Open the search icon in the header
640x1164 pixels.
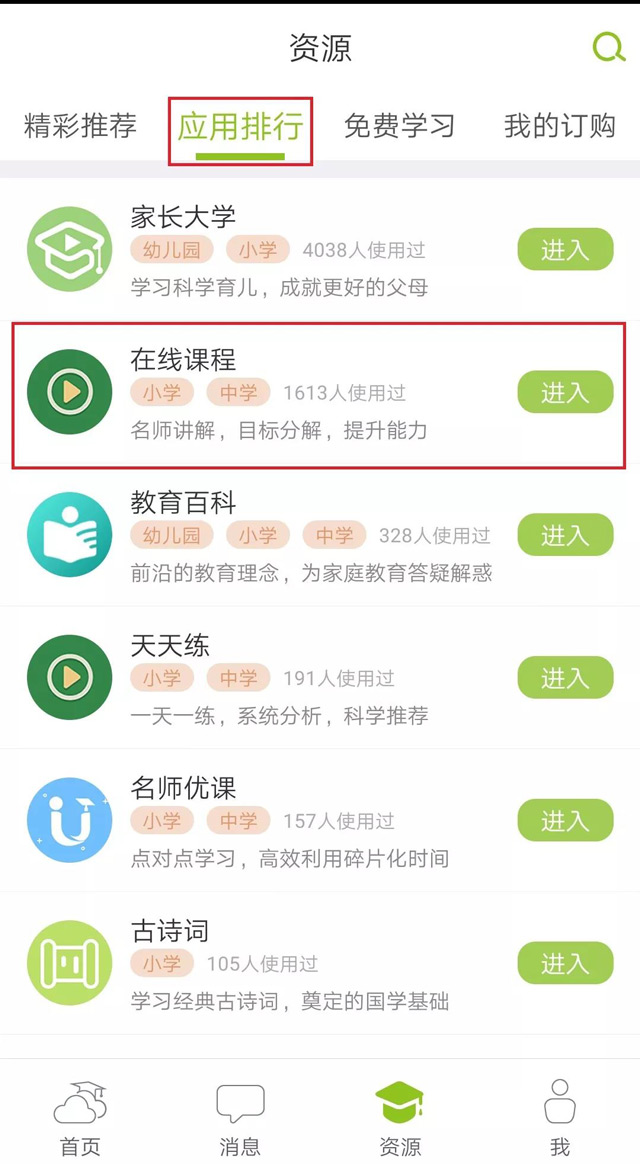tap(608, 47)
